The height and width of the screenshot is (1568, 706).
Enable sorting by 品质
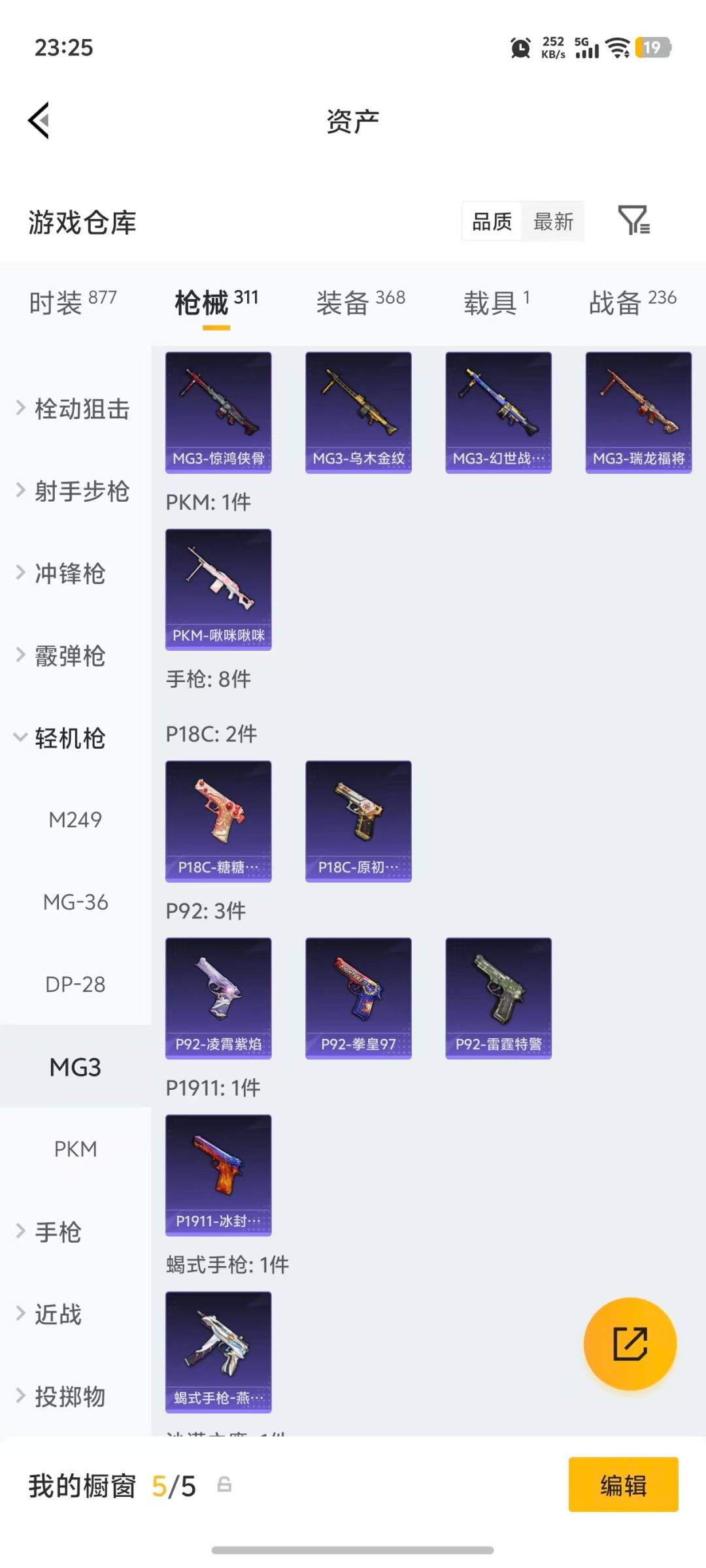(x=490, y=222)
